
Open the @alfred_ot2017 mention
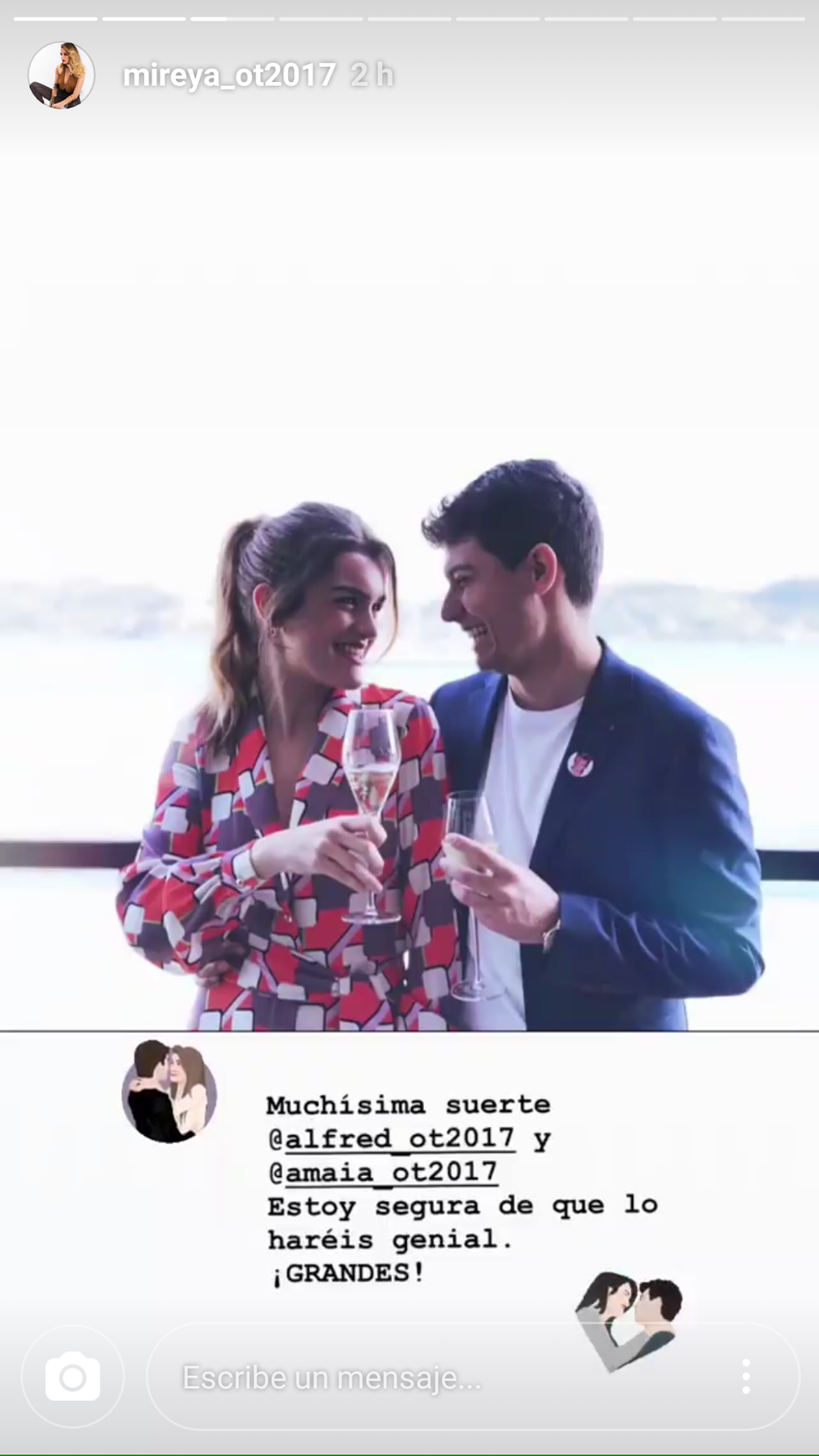coord(391,1139)
